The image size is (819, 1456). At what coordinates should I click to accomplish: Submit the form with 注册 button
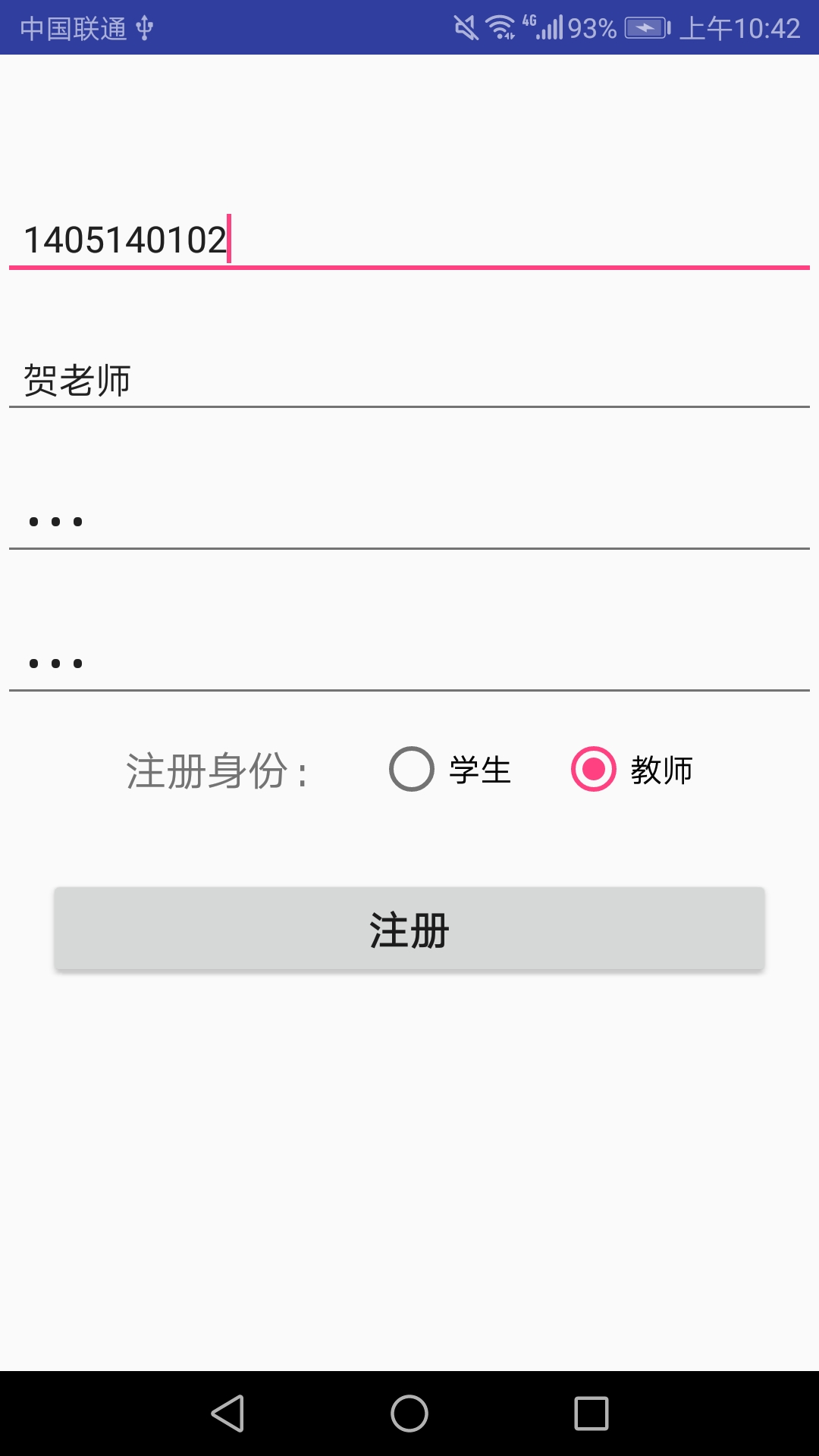point(409,929)
